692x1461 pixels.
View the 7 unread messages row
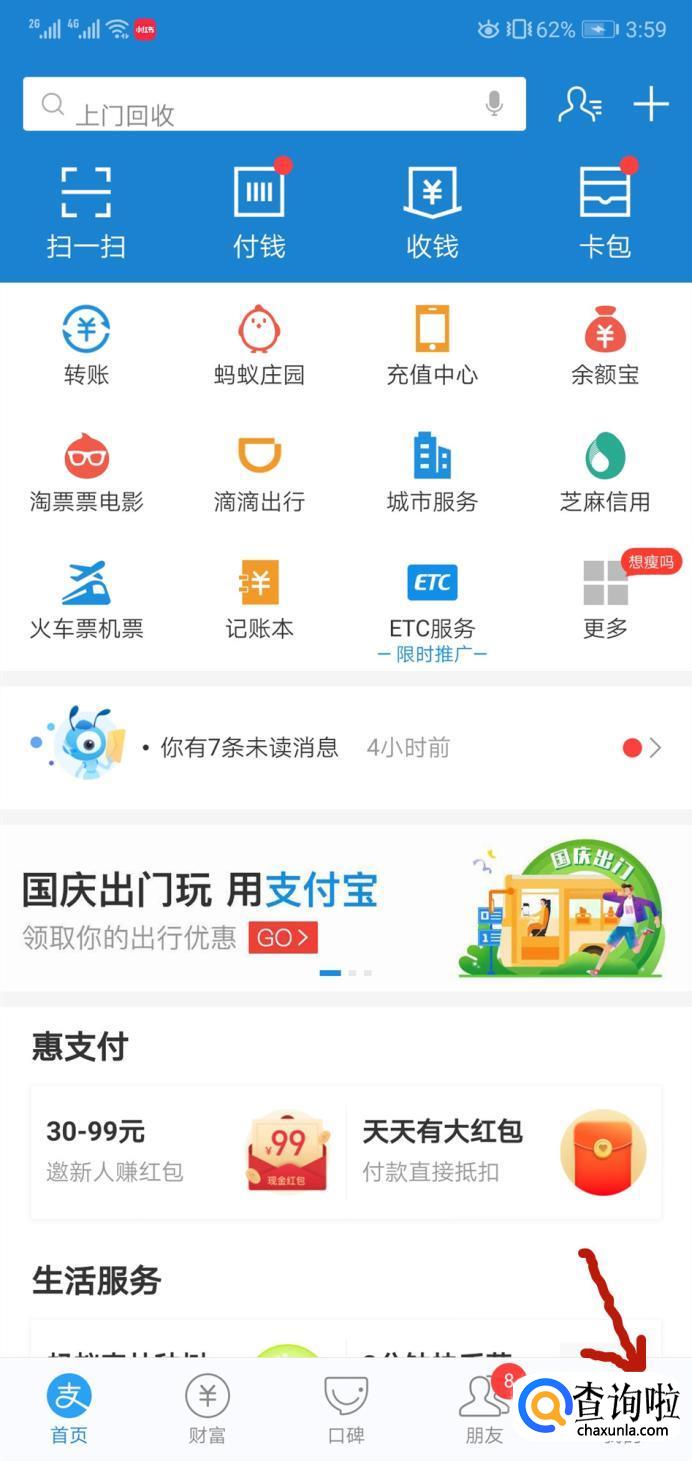click(x=345, y=747)
